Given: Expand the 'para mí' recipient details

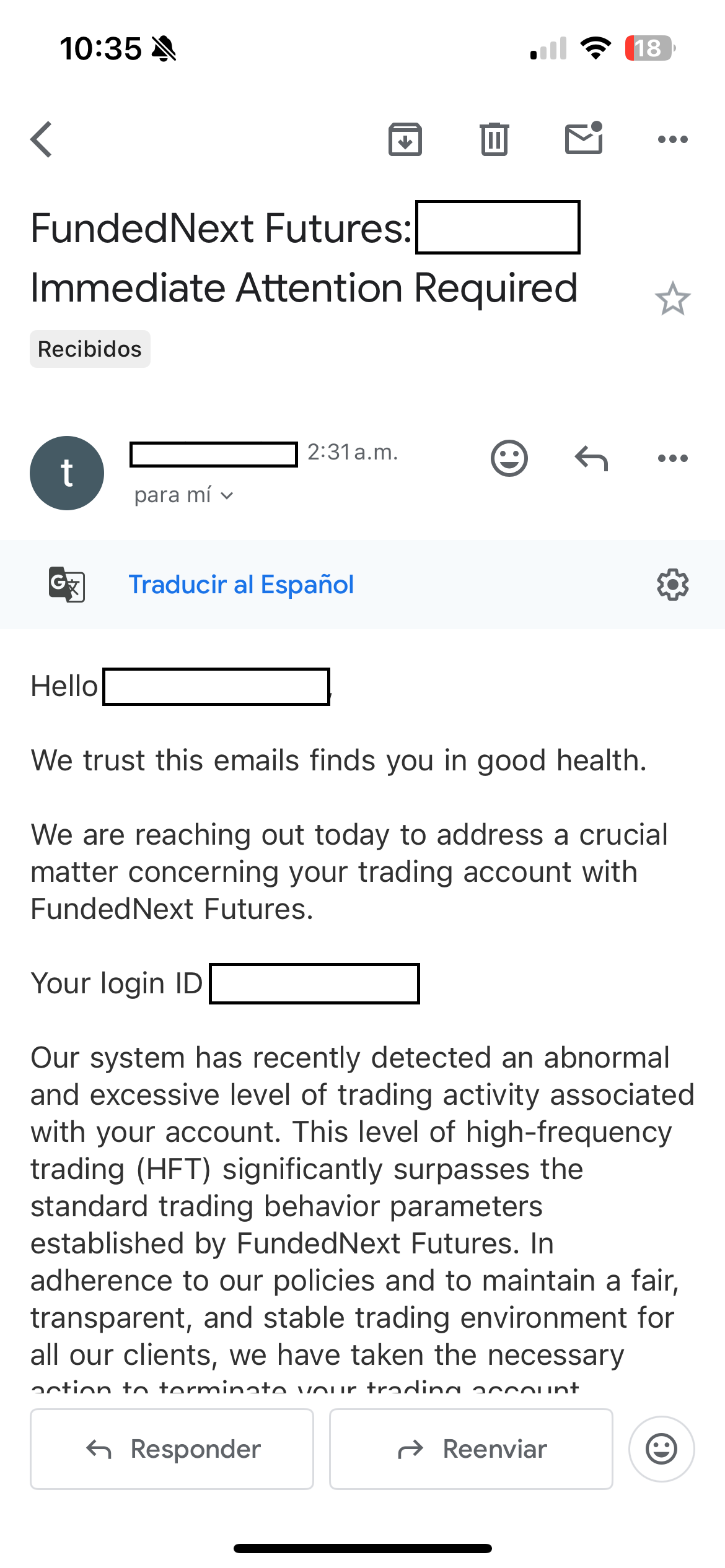Looking at the screenshot, I should click(x=183, y=495).
